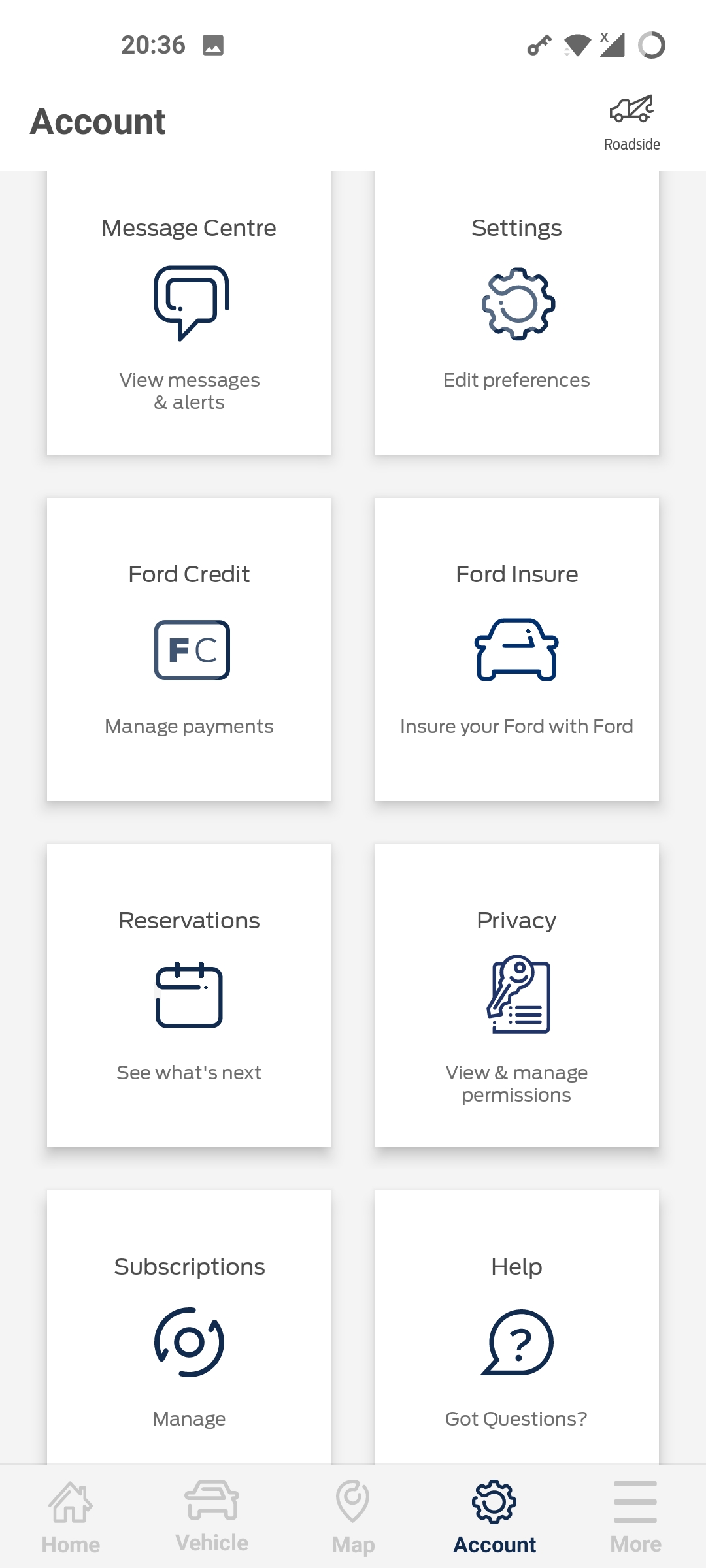This screenshot has height=1568, width=706.
Task: Open Privacy permissions card
Action: (516, 996)
